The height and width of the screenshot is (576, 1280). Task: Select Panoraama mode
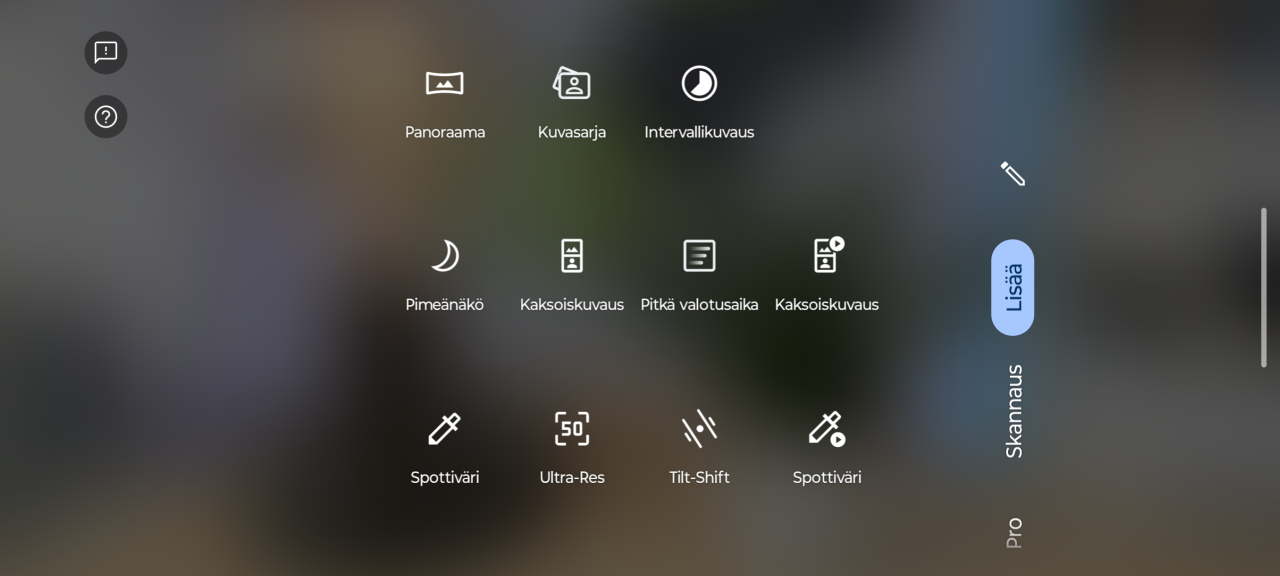point(445,101)
